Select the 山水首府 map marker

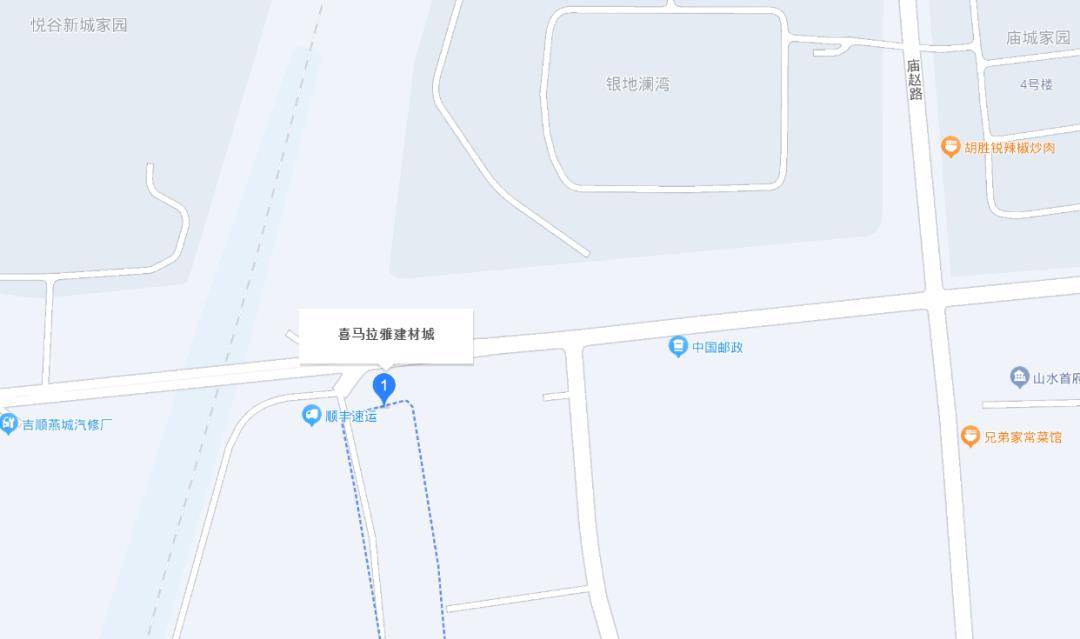point(1019,378)
